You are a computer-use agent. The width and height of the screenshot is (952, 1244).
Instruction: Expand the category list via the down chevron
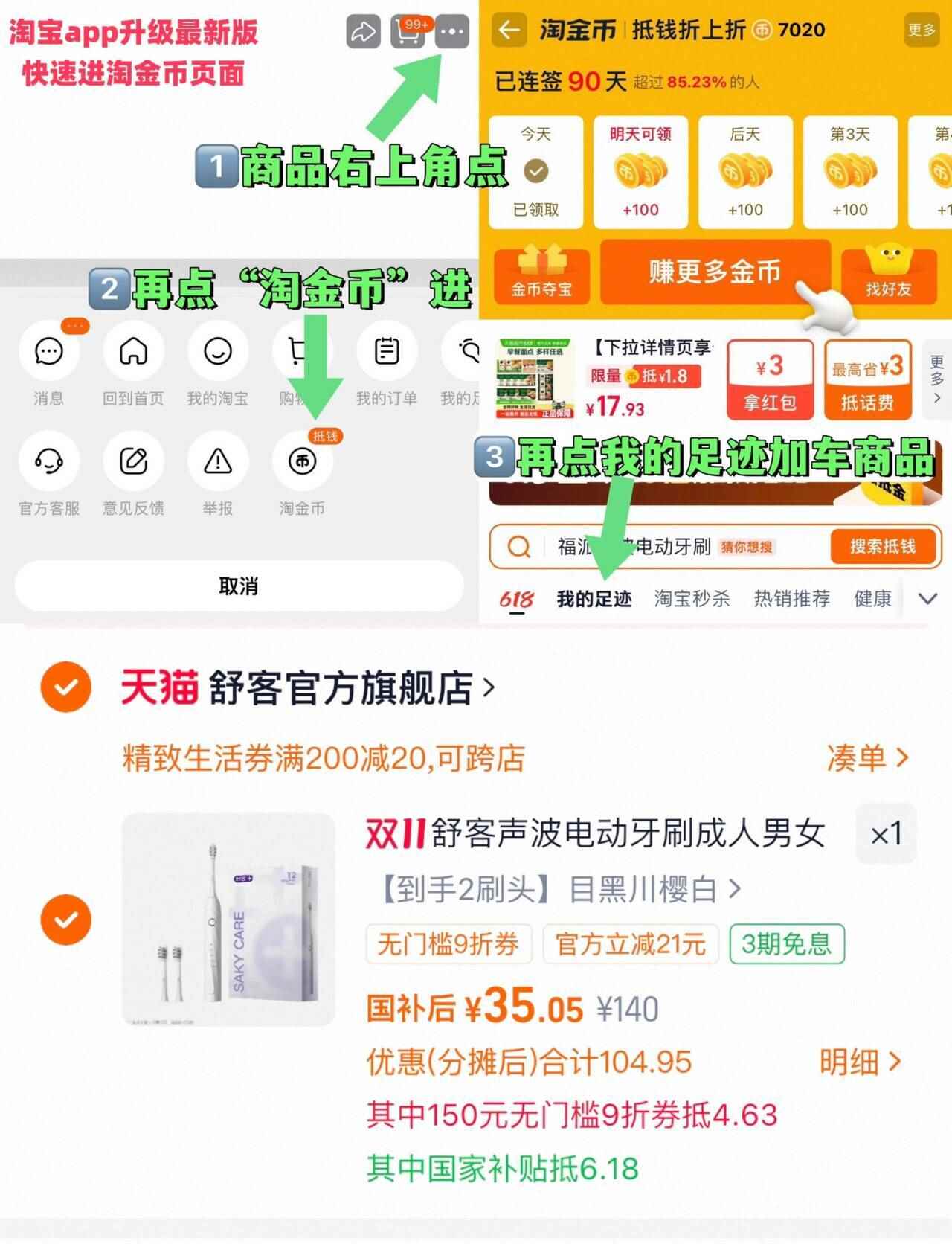coord(927,597)
